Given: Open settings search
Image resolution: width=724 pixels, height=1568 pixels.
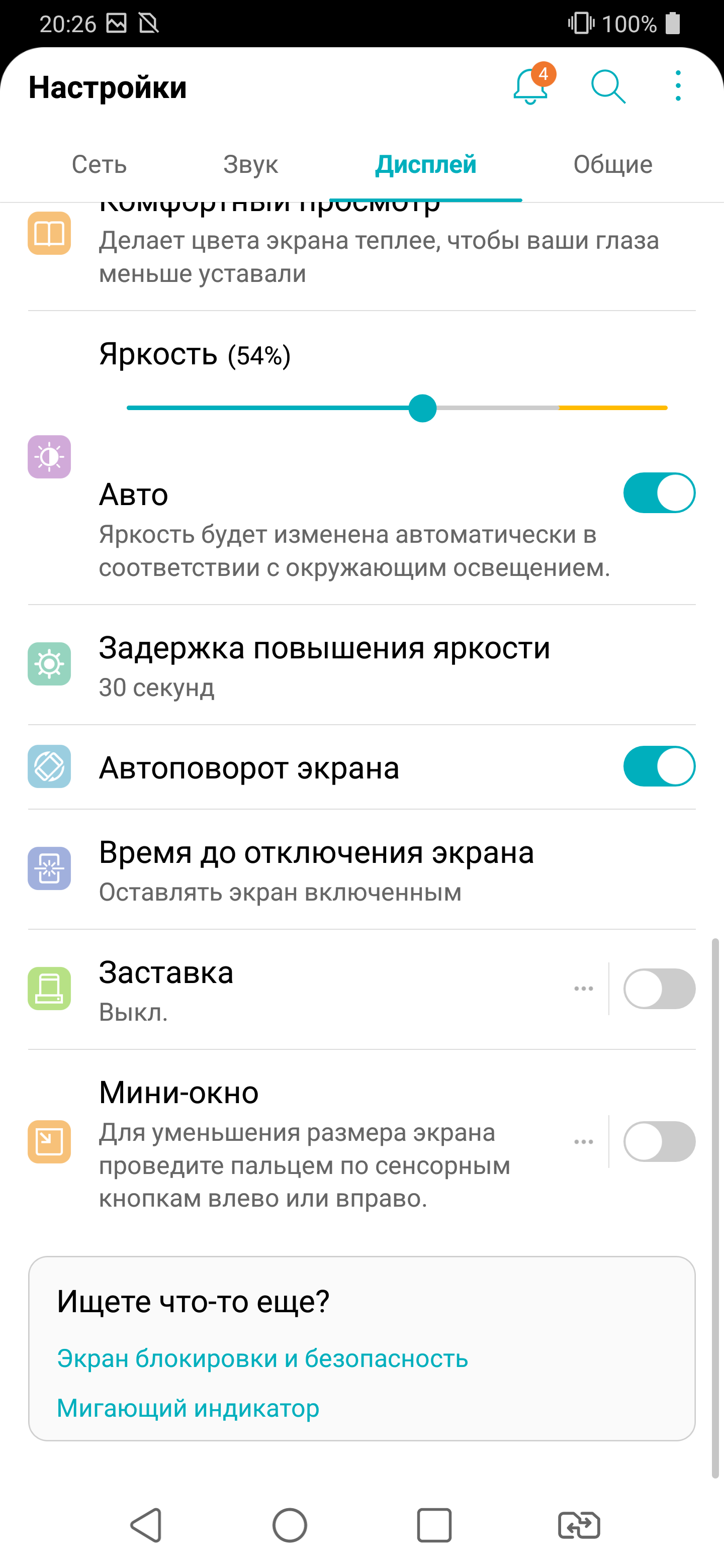Looking at the screenshot, I should pyautogui.click(x=608, y=87).
